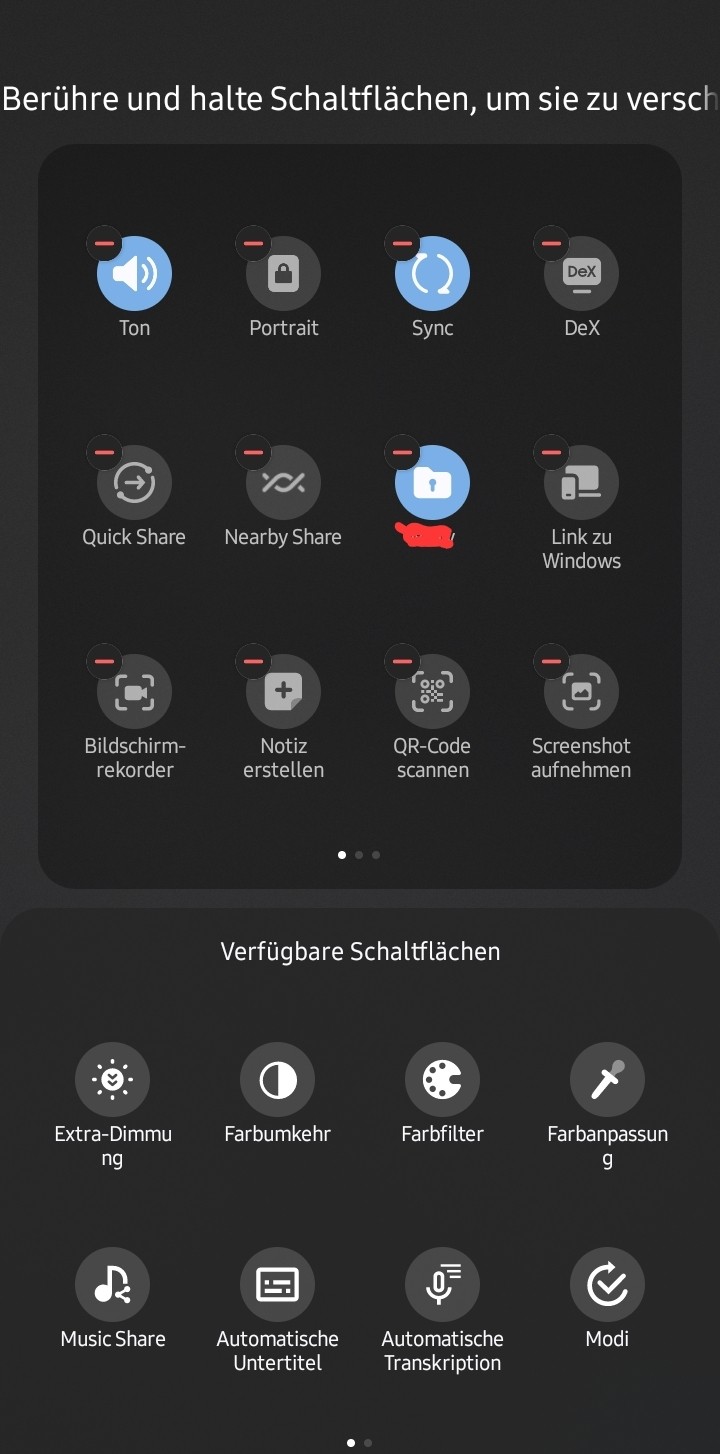Image resolution: width=720 pixels, height=1454 pixels.
Task: Select the DeX tile
Action: point(581,273)
